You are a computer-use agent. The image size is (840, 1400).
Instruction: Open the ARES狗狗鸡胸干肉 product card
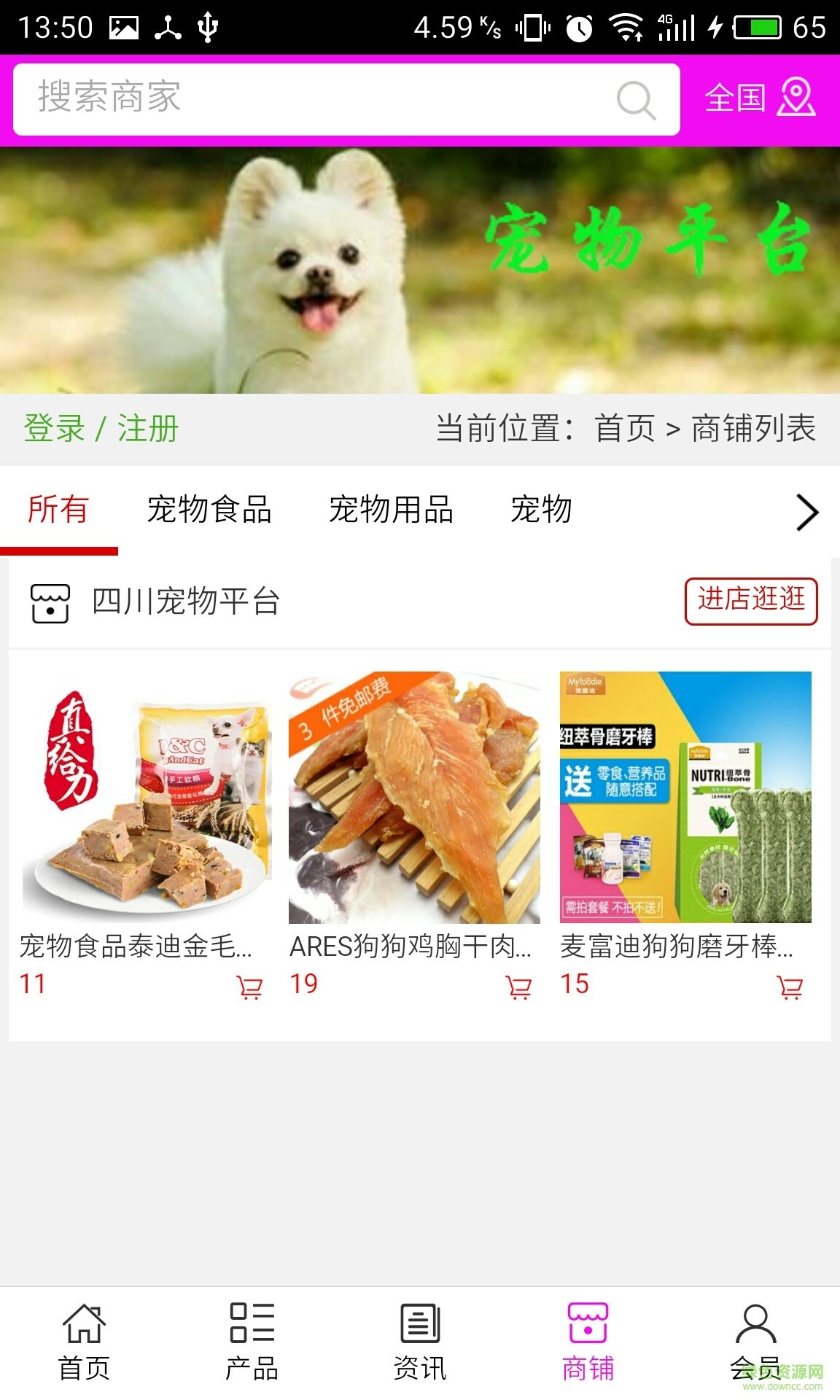(414, 798)
